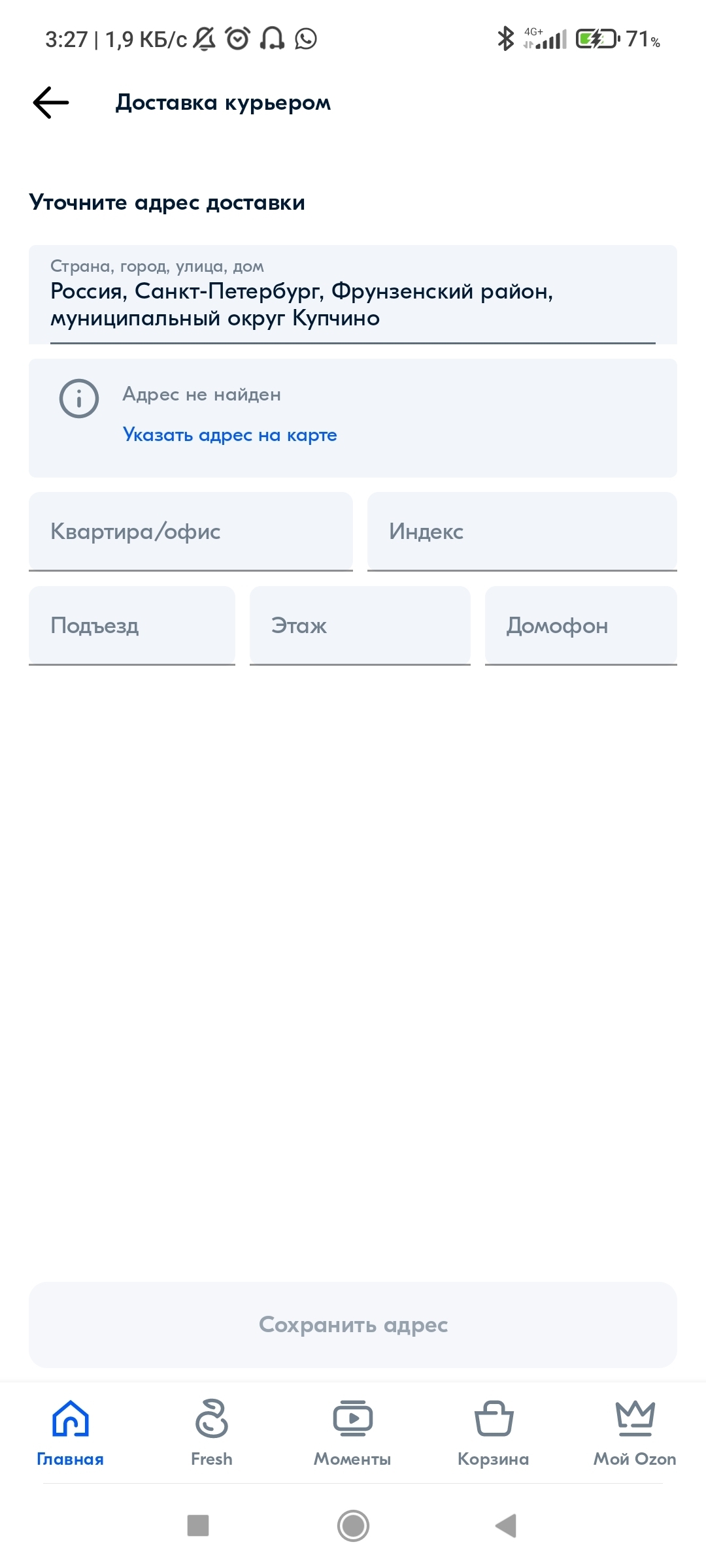
Task: Go back from courier delivery screen
Action: click(51, 103)
